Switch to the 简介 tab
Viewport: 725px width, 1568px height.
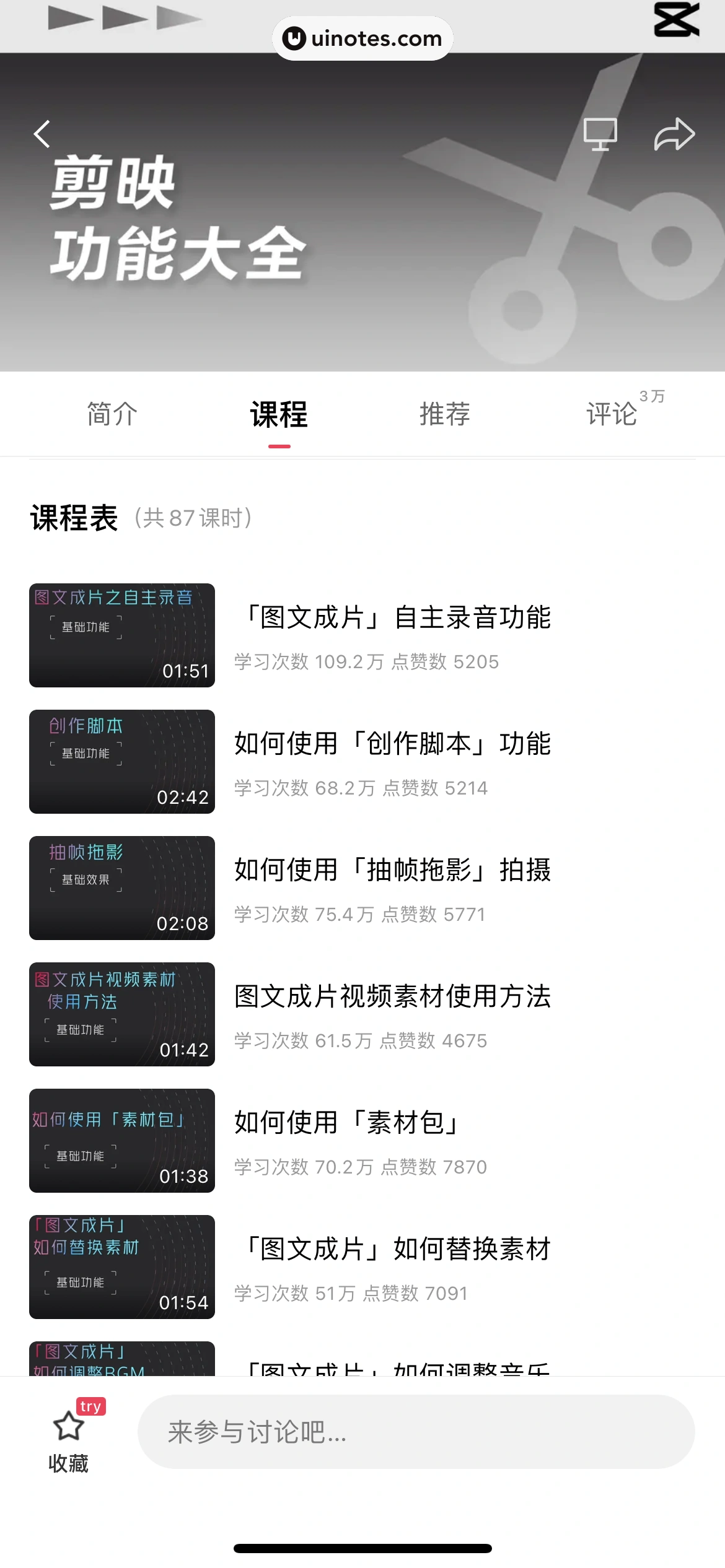click(x=110, y=414)
